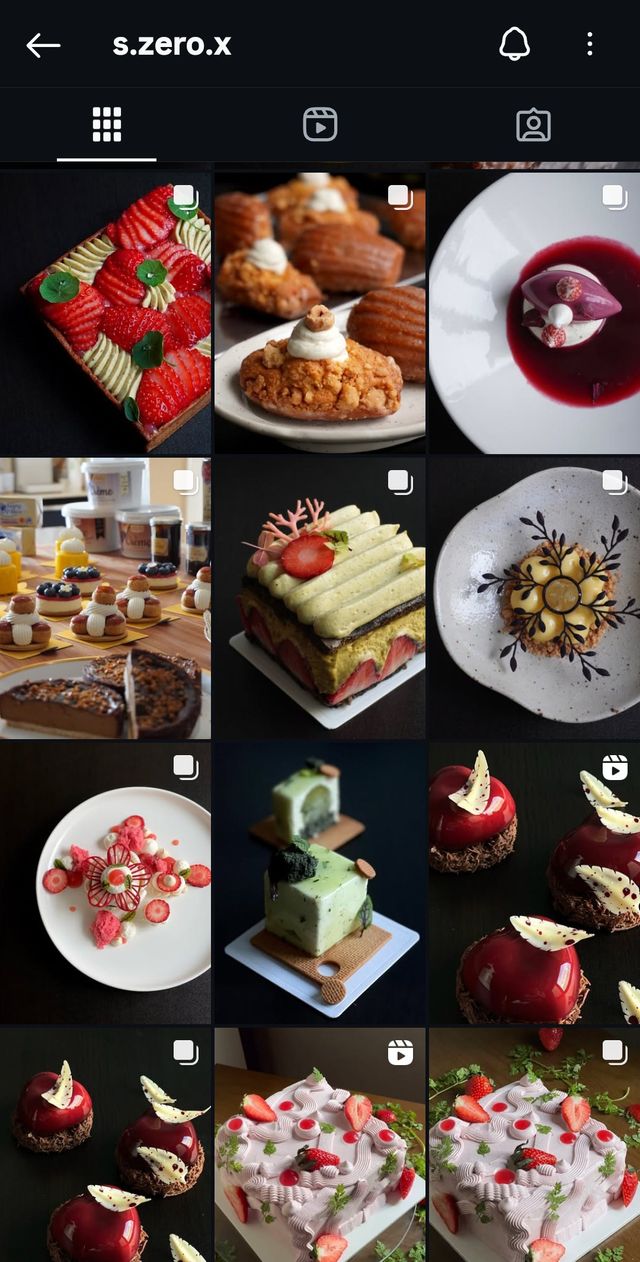Image resolution: width=640 pixels, height=1262 pixels.
Task: Open the purple quenelle in berry sauce post
Action: [x=534, y=312]
